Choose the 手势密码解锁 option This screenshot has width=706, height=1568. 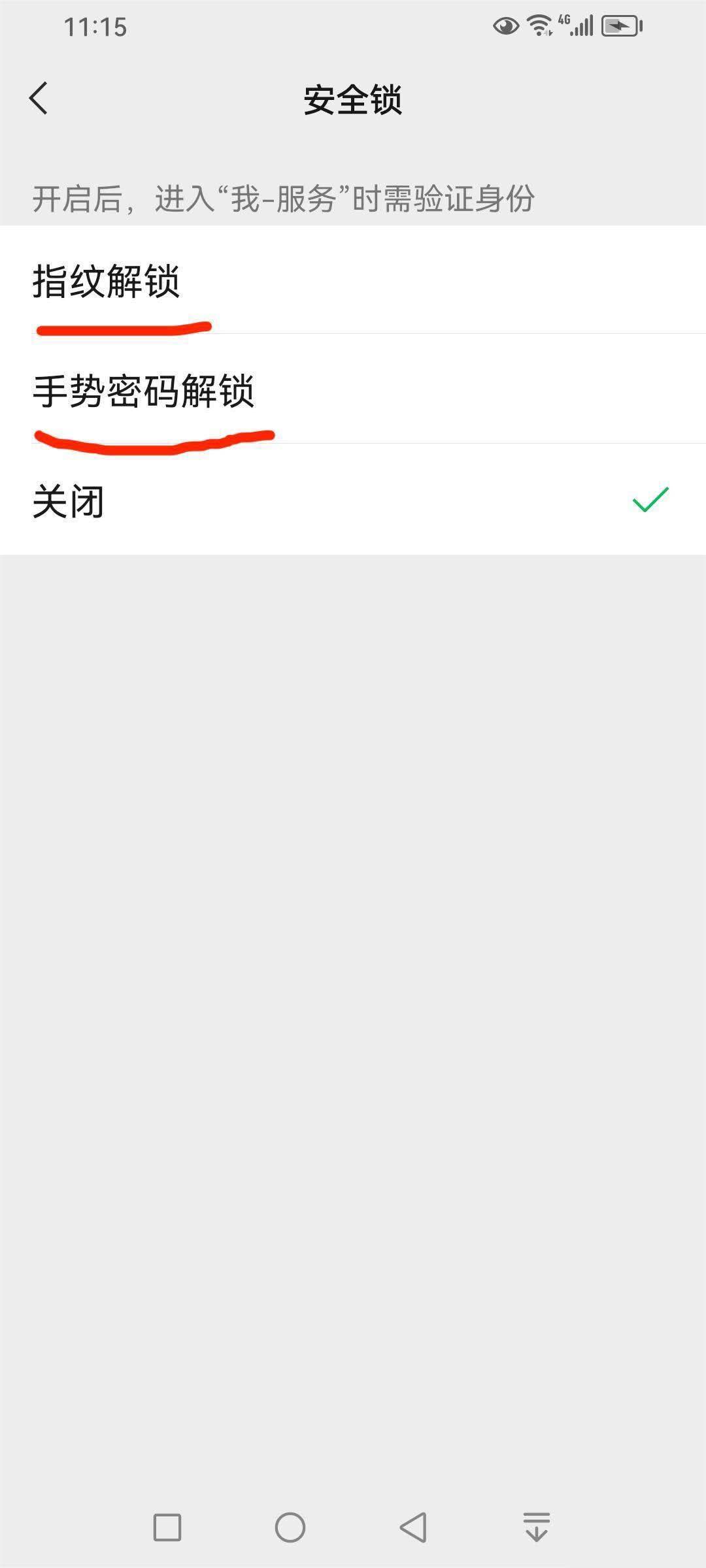coord(144,391)
